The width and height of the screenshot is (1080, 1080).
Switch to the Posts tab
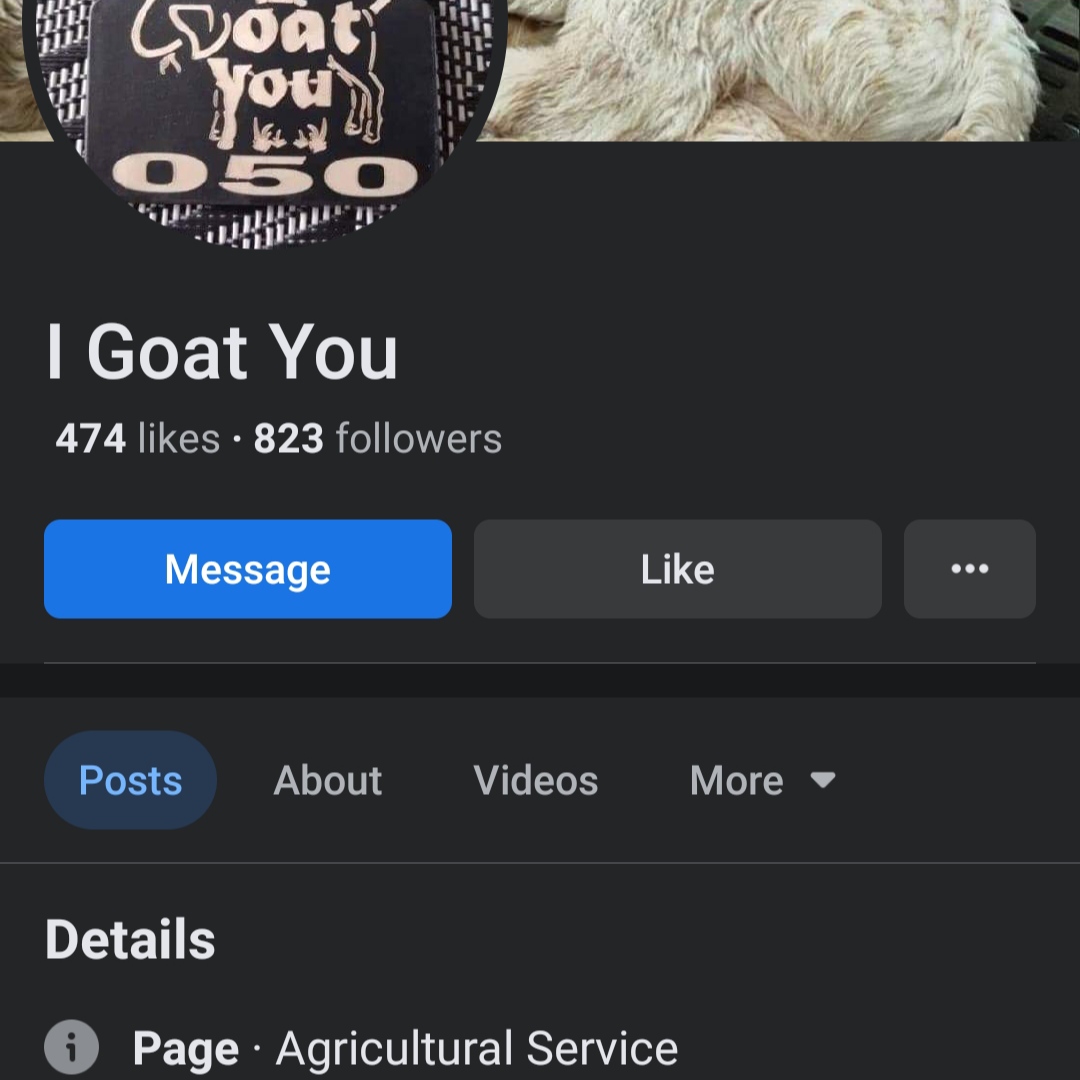130,780
